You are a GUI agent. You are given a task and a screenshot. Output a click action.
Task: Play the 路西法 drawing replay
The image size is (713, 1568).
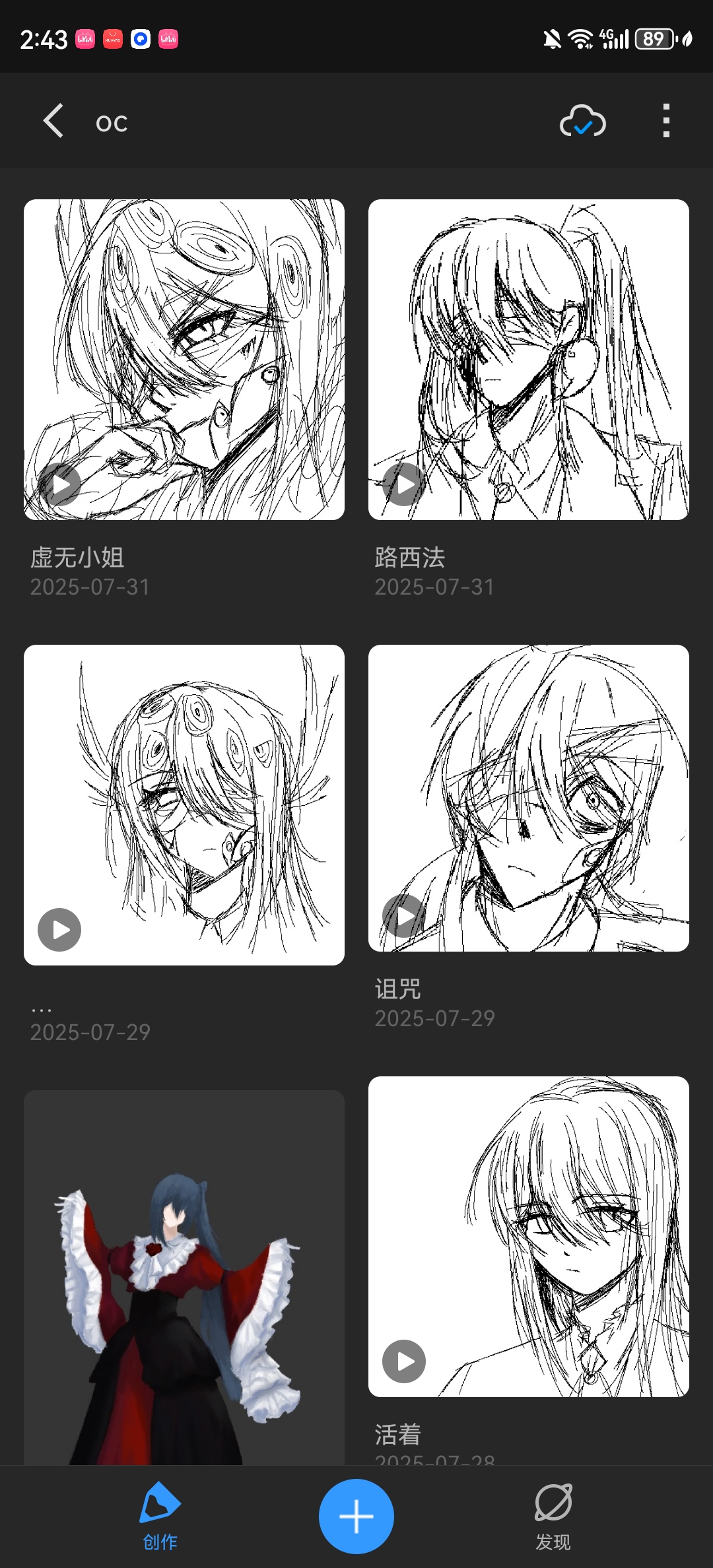click(x=404, y=484)
